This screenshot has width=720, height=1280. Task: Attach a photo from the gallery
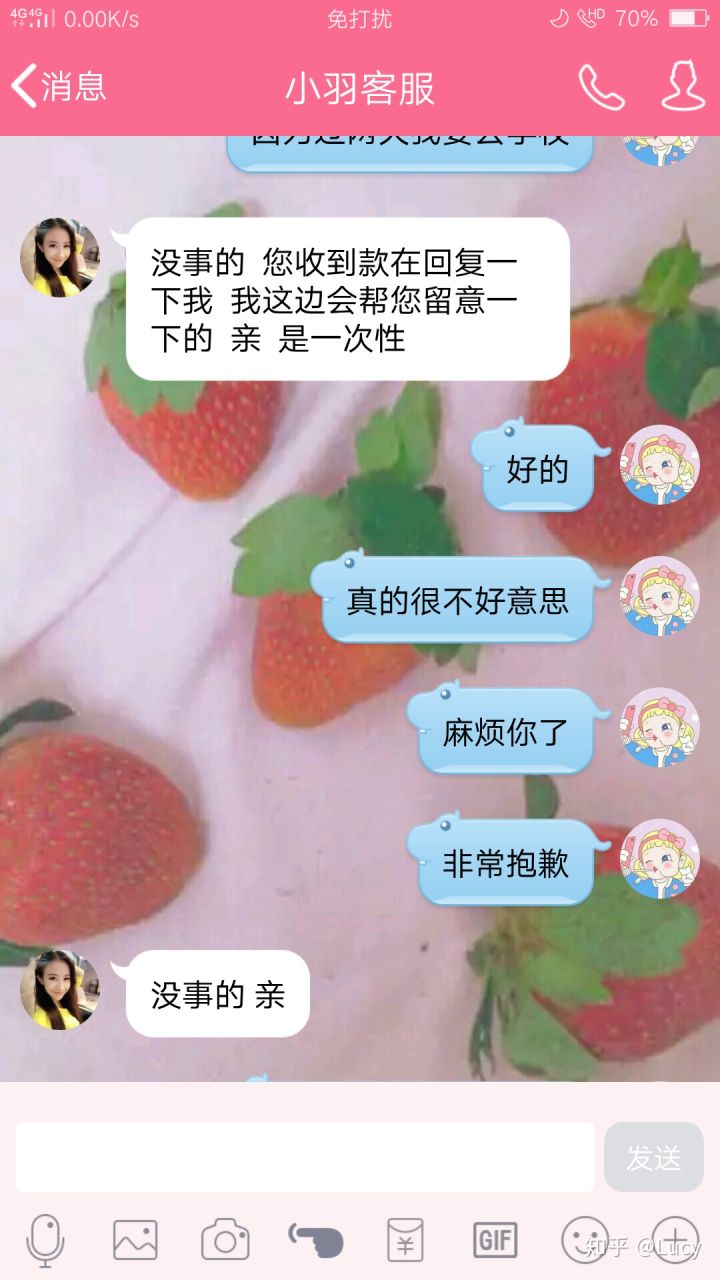[135, 1241]
